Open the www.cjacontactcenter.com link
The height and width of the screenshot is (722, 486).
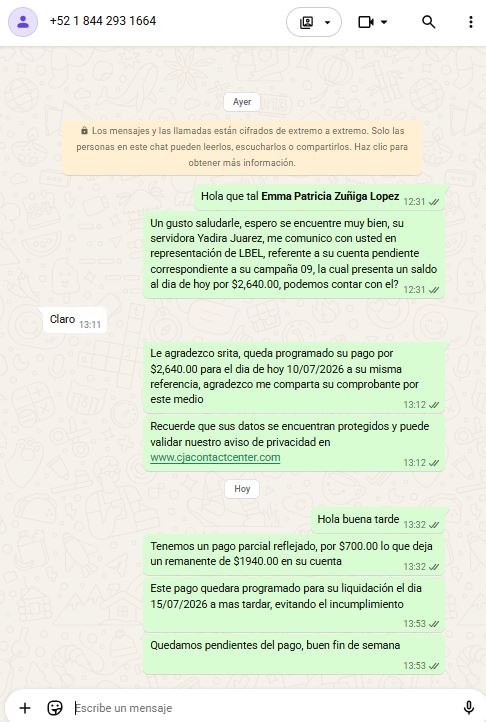215,457
